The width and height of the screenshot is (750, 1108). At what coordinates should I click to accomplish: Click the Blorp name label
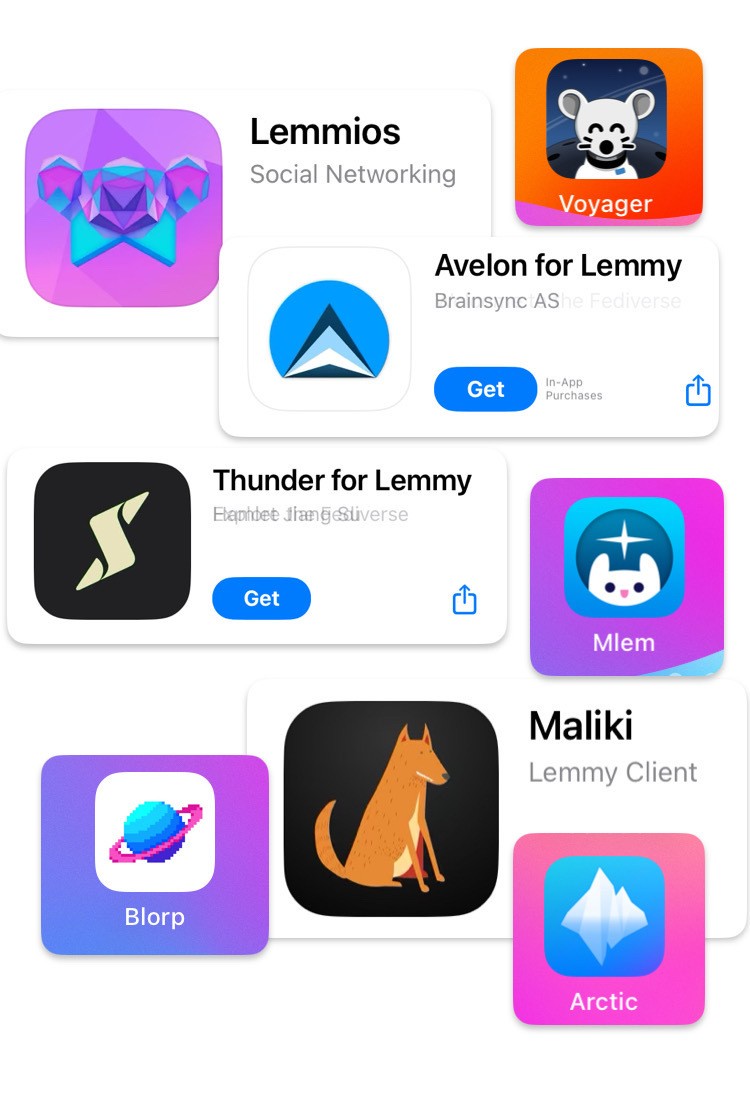pos(154,917)
